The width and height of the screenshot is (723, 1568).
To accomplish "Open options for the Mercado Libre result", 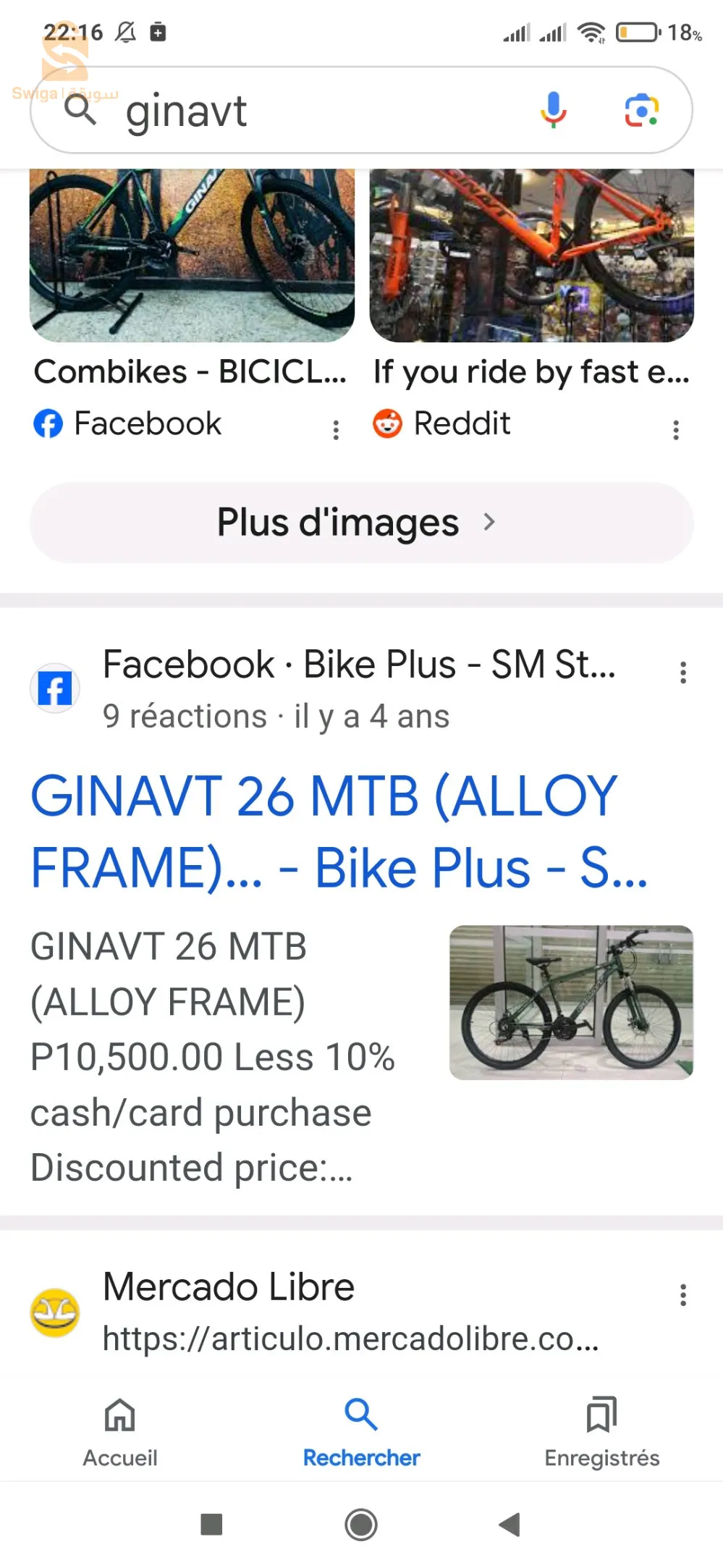I will point(682,1295).
